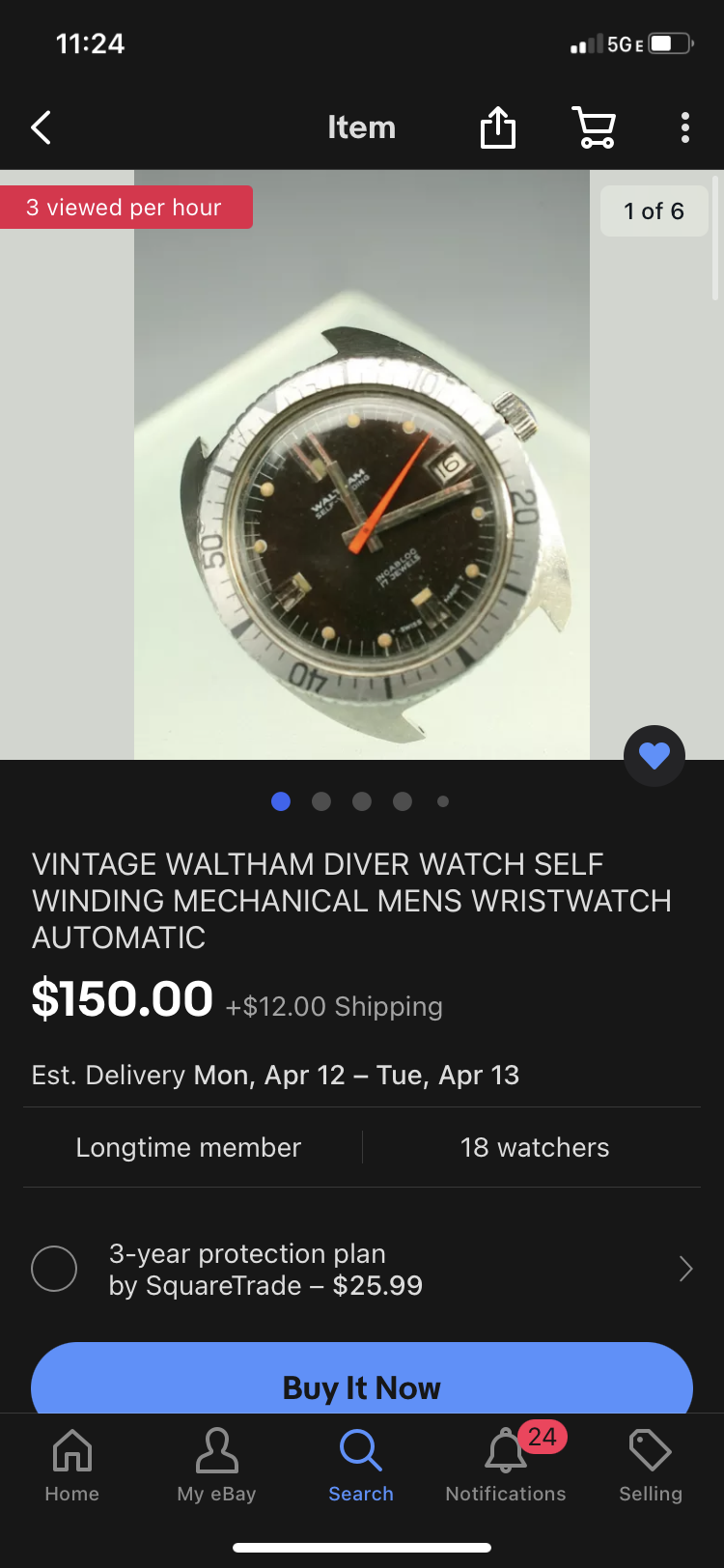This screenshot has width=724, height=1568.
Task: Open the Waltham watch photo gallery
Action: (x=362, y=465)
